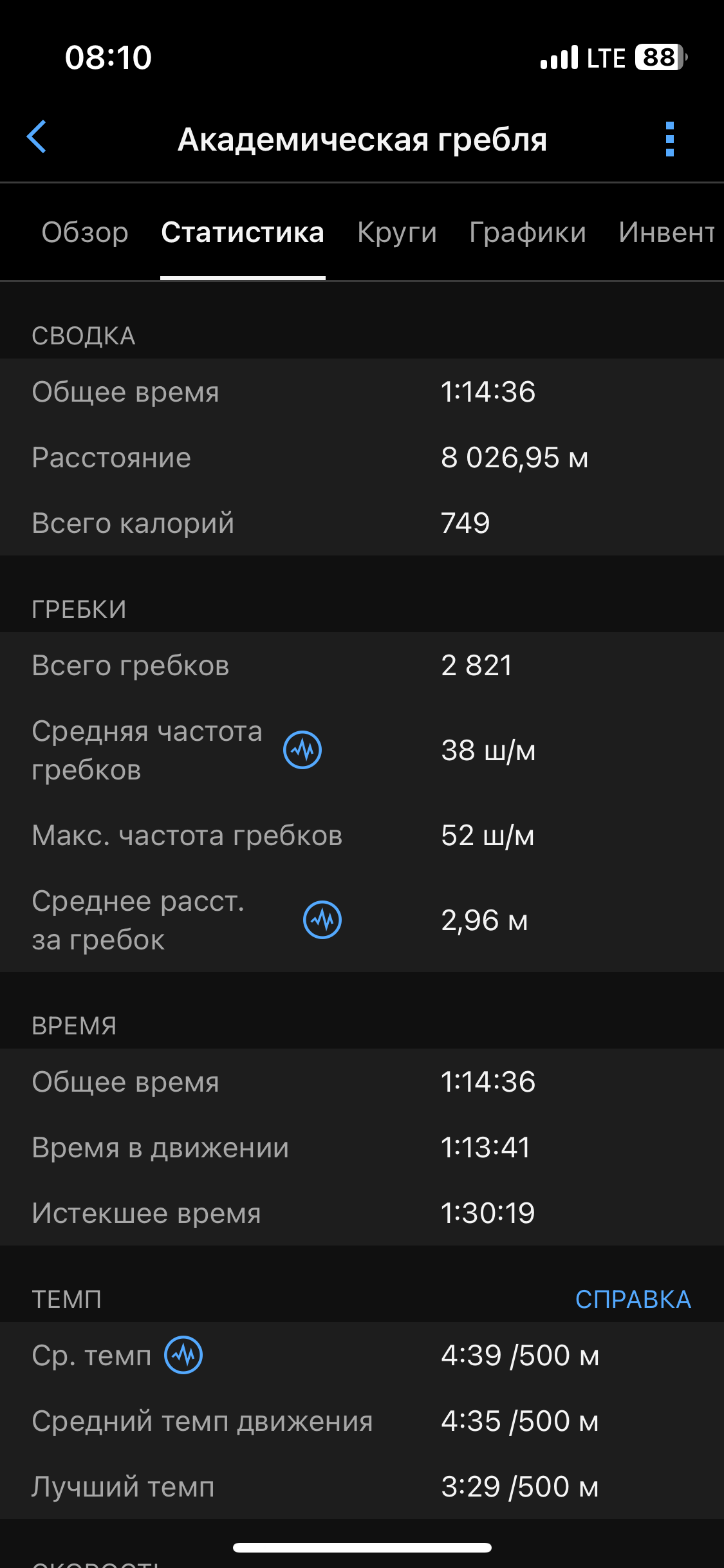Tap the chart icon beside Среднее расст. за гребок
The height and width of the screenshot is (1568, 724).
(322, 920)
